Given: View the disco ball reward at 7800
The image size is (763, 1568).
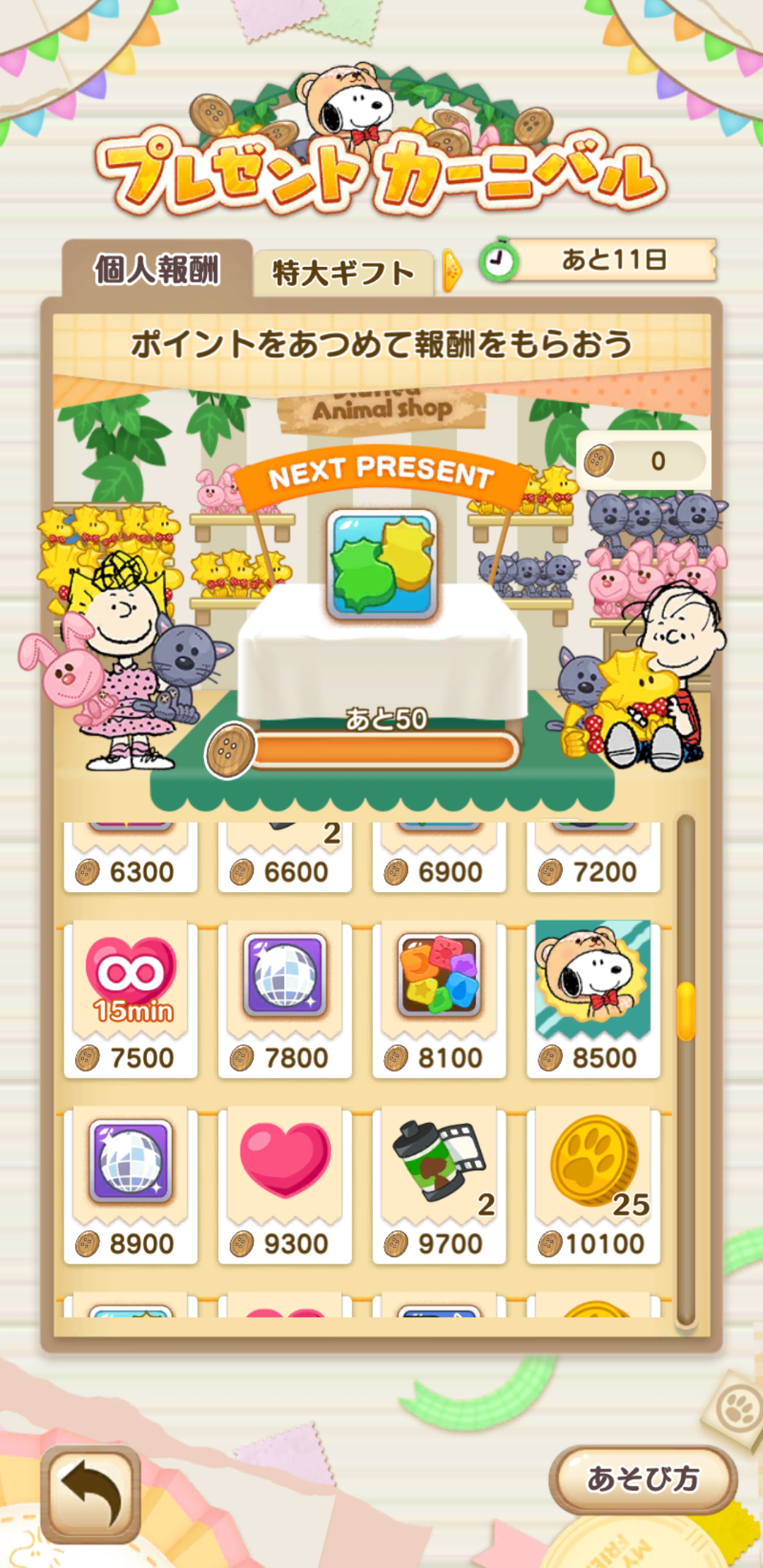Looking at the screenshot, I should click(285, 999).
